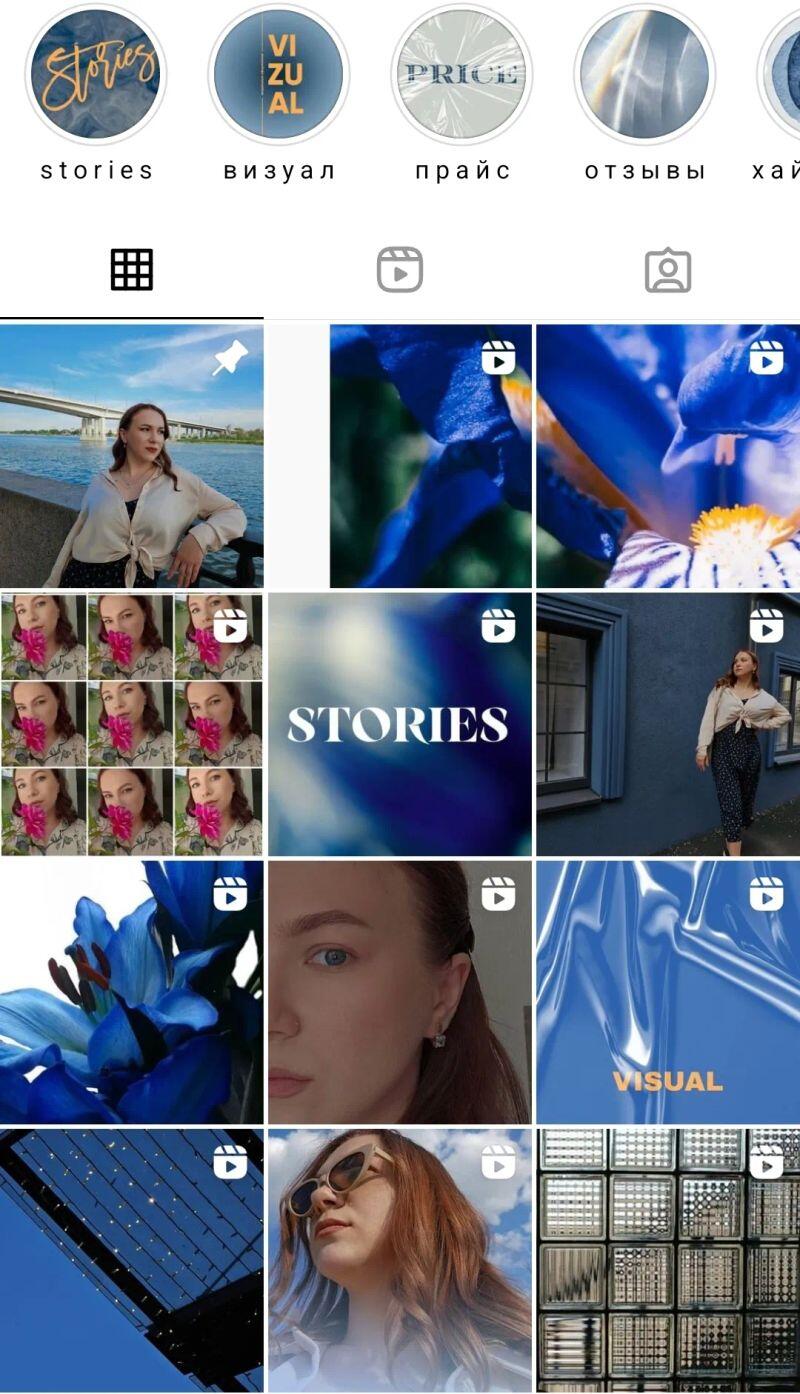The width and height of the screenshot is (800, 1394).
Task: Open the string lights on blue sky reel
Action: [x=131, y=1260]
